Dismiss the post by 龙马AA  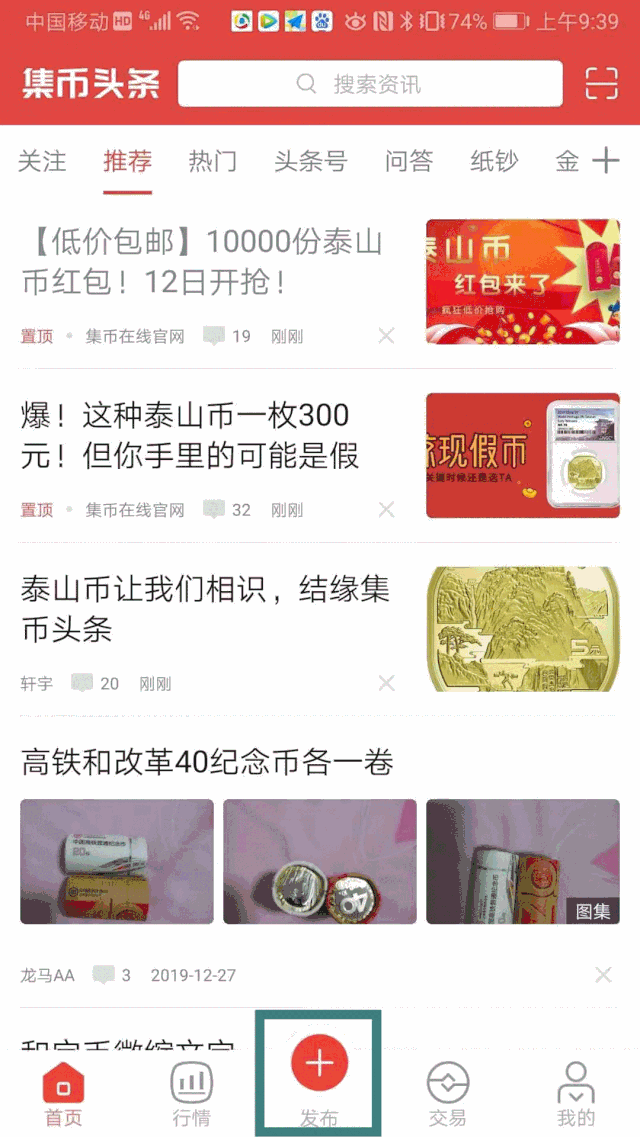tap(603, 975)
